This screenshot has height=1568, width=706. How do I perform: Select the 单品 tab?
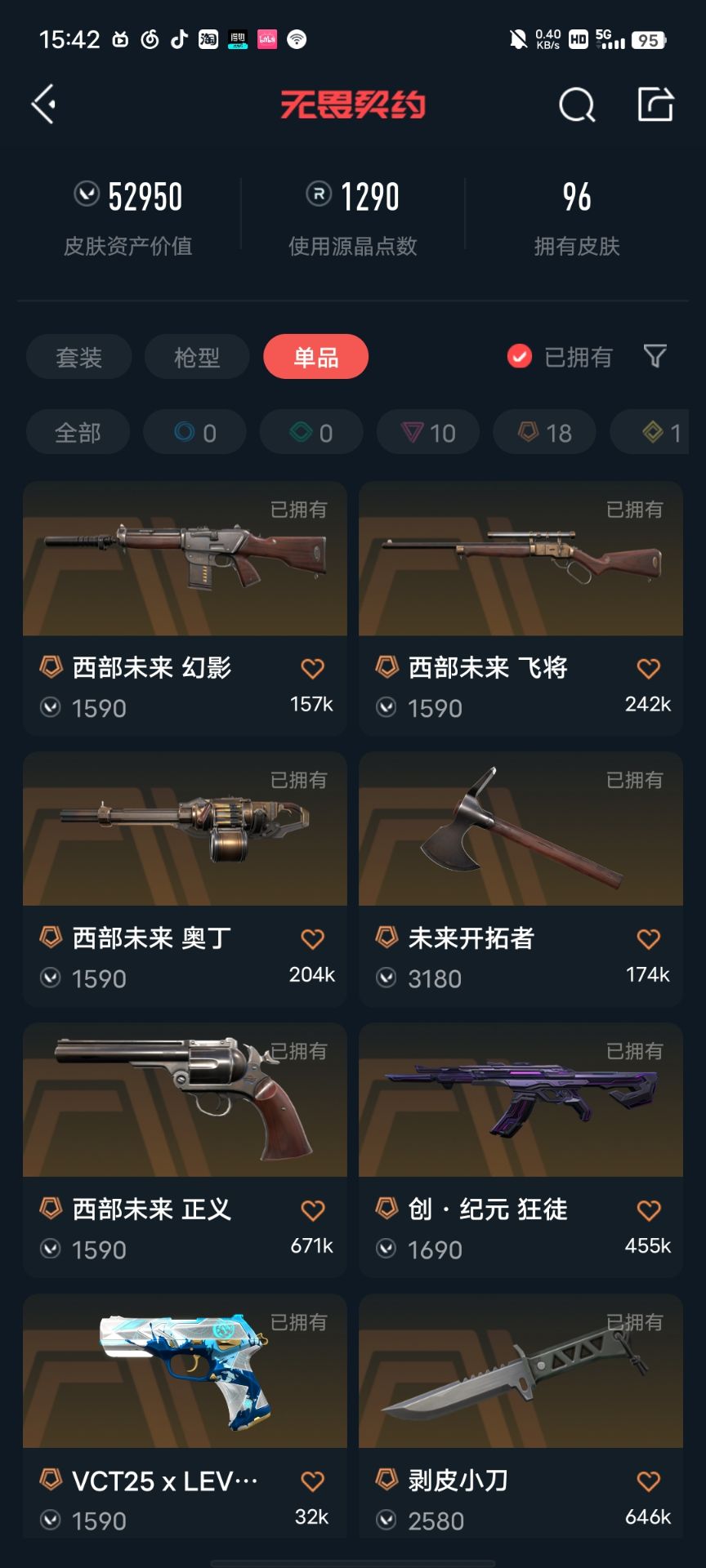tap(315, 357)
